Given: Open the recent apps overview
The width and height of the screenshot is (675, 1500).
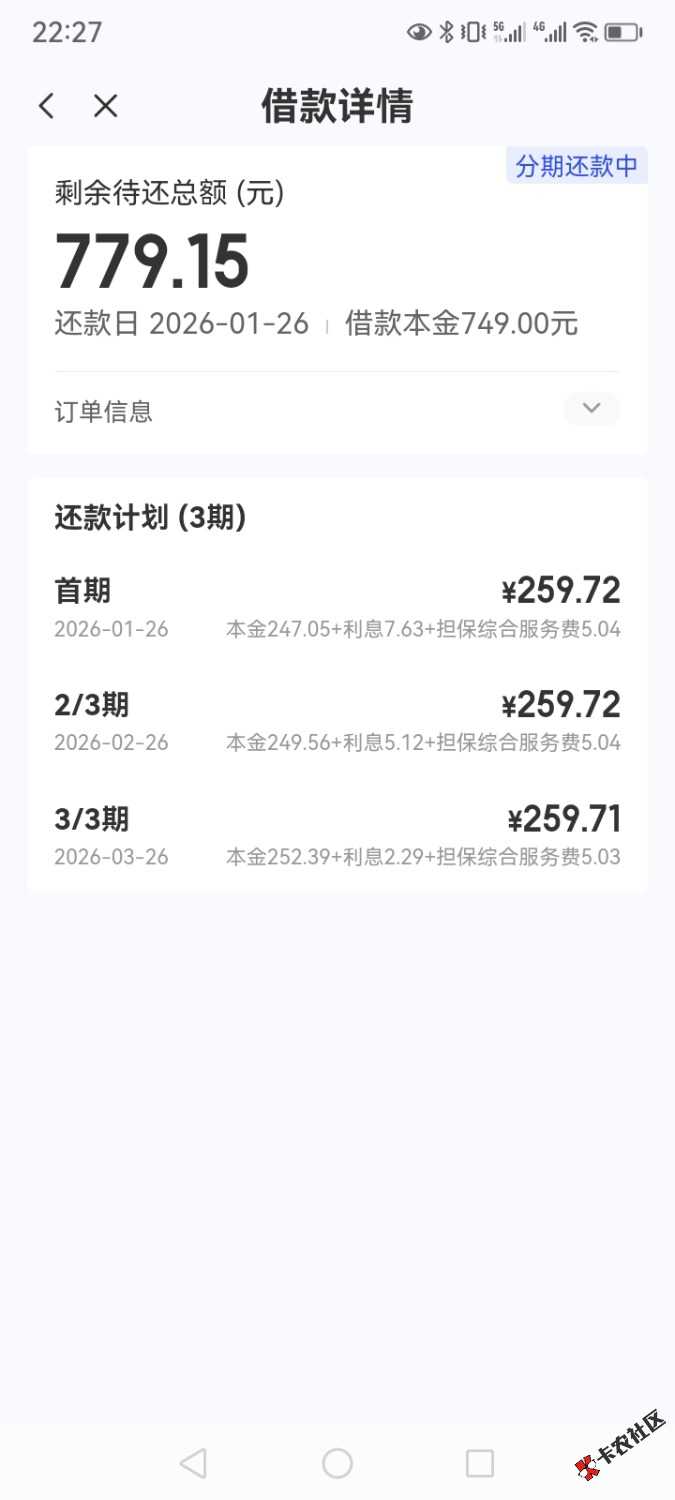Looking at the screenshot, I should pos(480,1463).
